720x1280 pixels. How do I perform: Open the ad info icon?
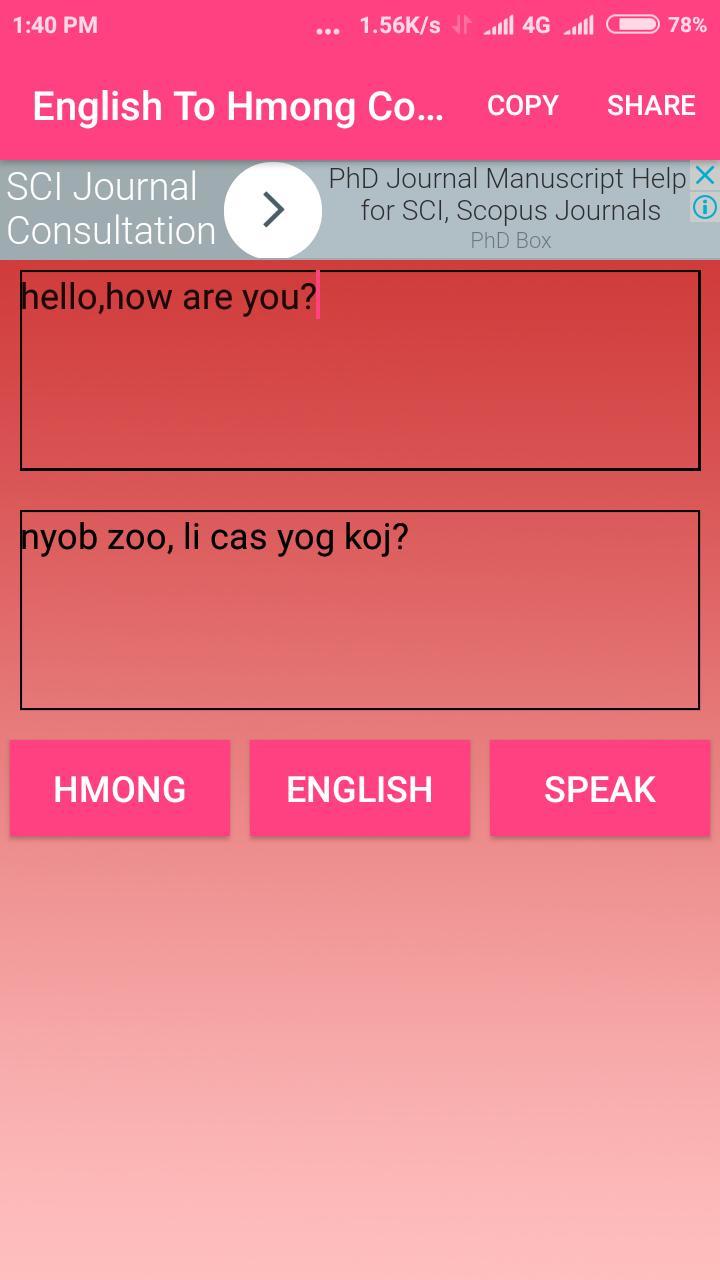click(705, 207)
